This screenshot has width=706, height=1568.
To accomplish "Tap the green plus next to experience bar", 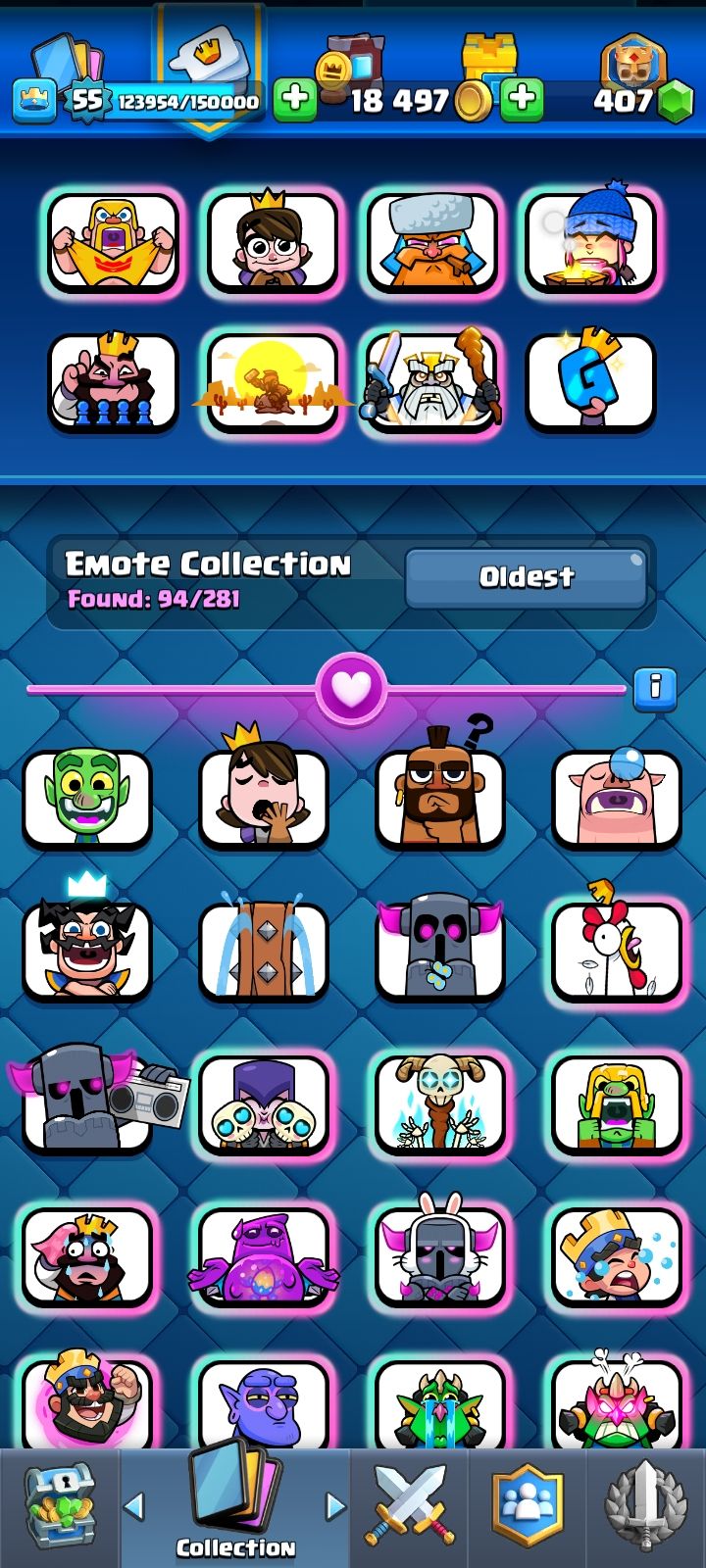I will pyautogui.click(x=293, y=100).
